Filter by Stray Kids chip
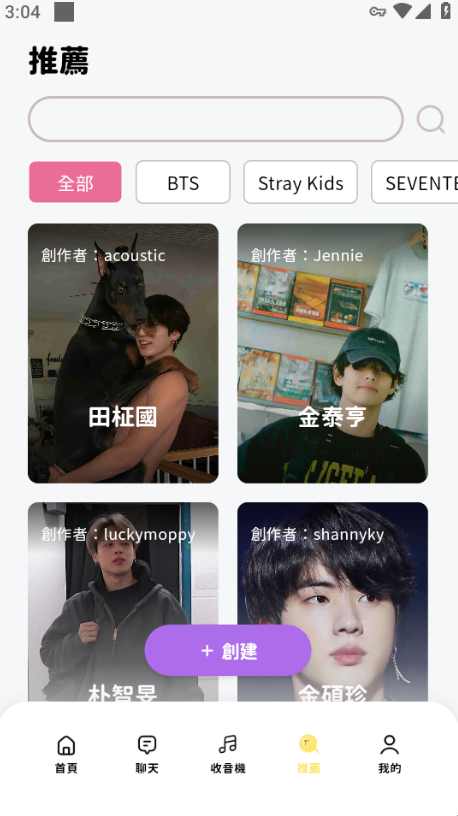This screenshot has height=816, width=458. click(300, 182)
